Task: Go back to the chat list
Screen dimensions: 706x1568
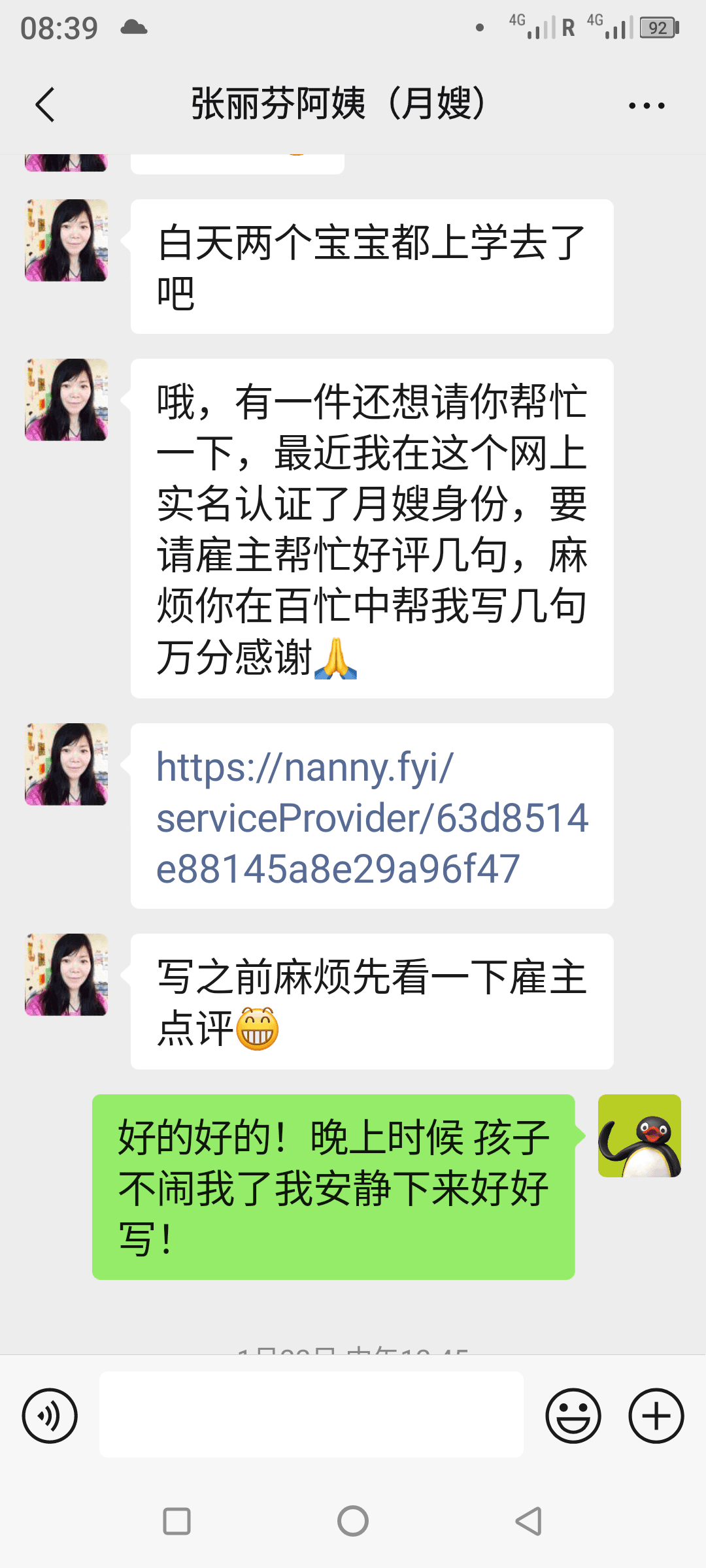Action: coord(44,105)
